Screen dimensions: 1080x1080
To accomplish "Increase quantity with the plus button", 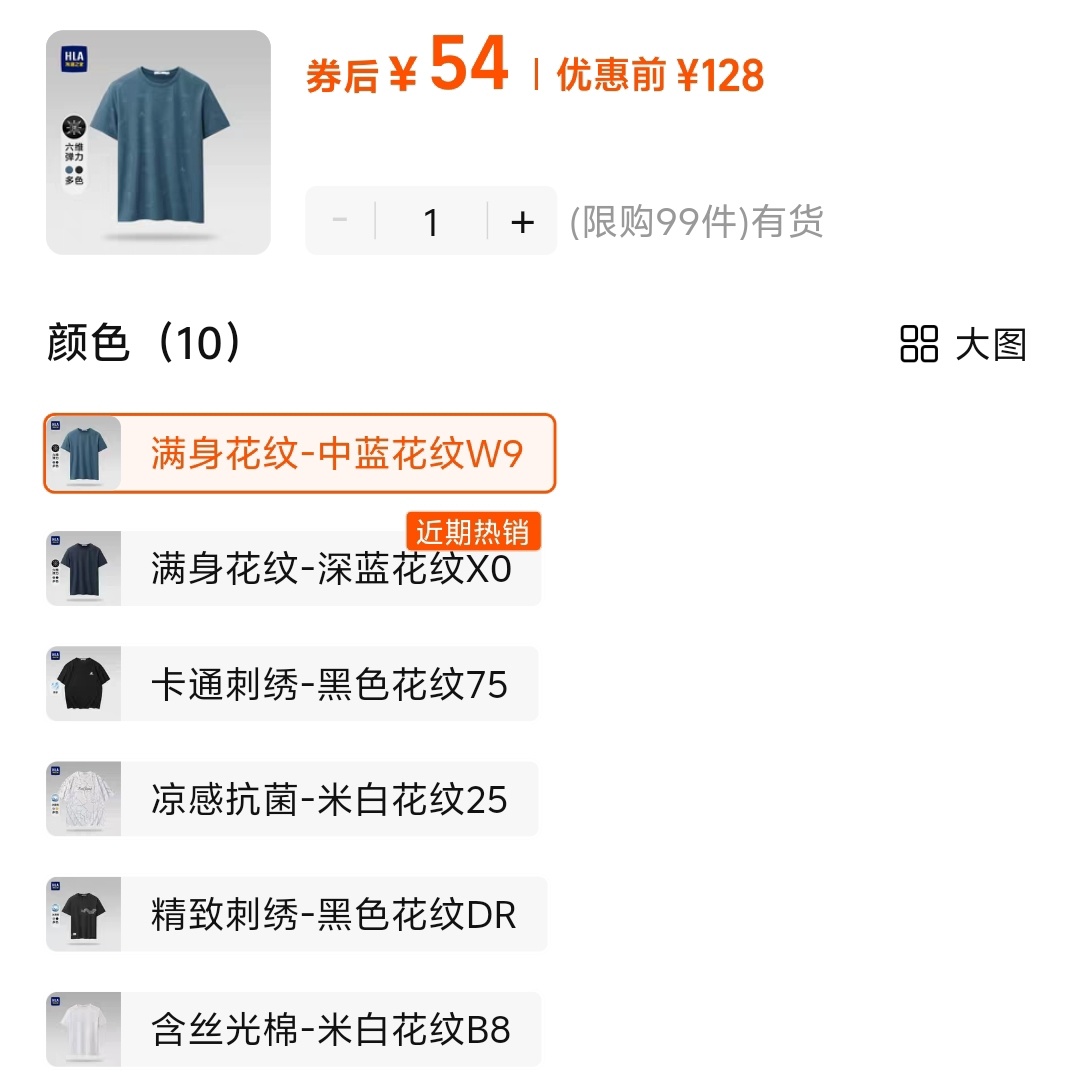I will point(522,221).
